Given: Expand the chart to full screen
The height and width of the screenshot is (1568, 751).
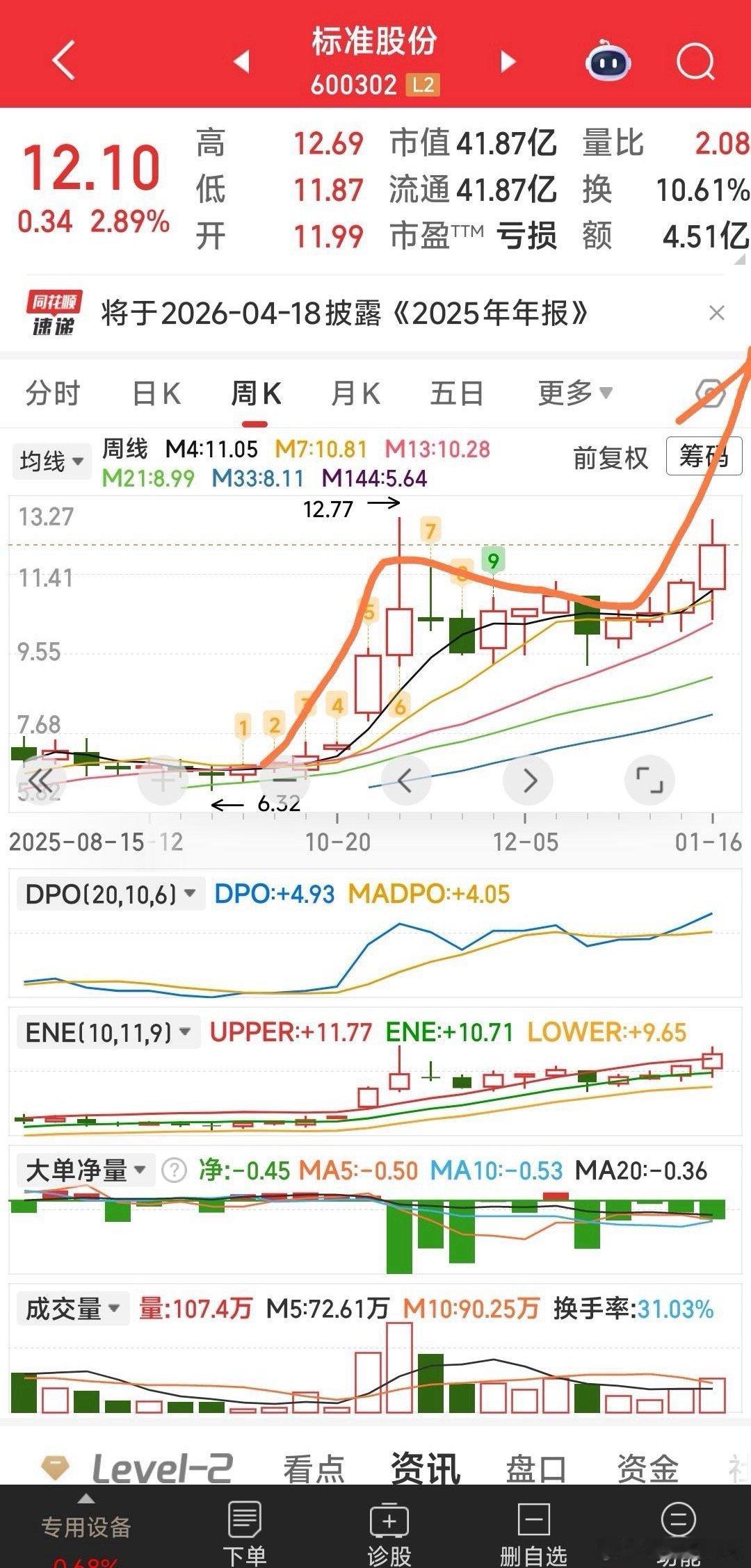Looking at the screenshot, I should coord(650,781).
